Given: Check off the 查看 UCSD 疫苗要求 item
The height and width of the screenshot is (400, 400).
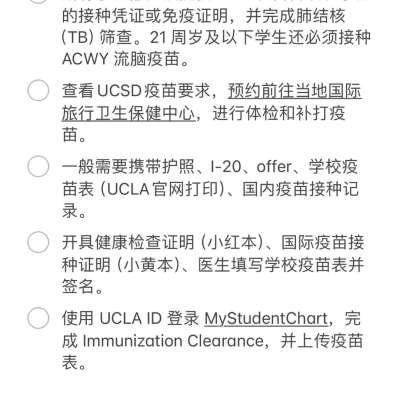Looking at the screenshot, I should [38, 90].
